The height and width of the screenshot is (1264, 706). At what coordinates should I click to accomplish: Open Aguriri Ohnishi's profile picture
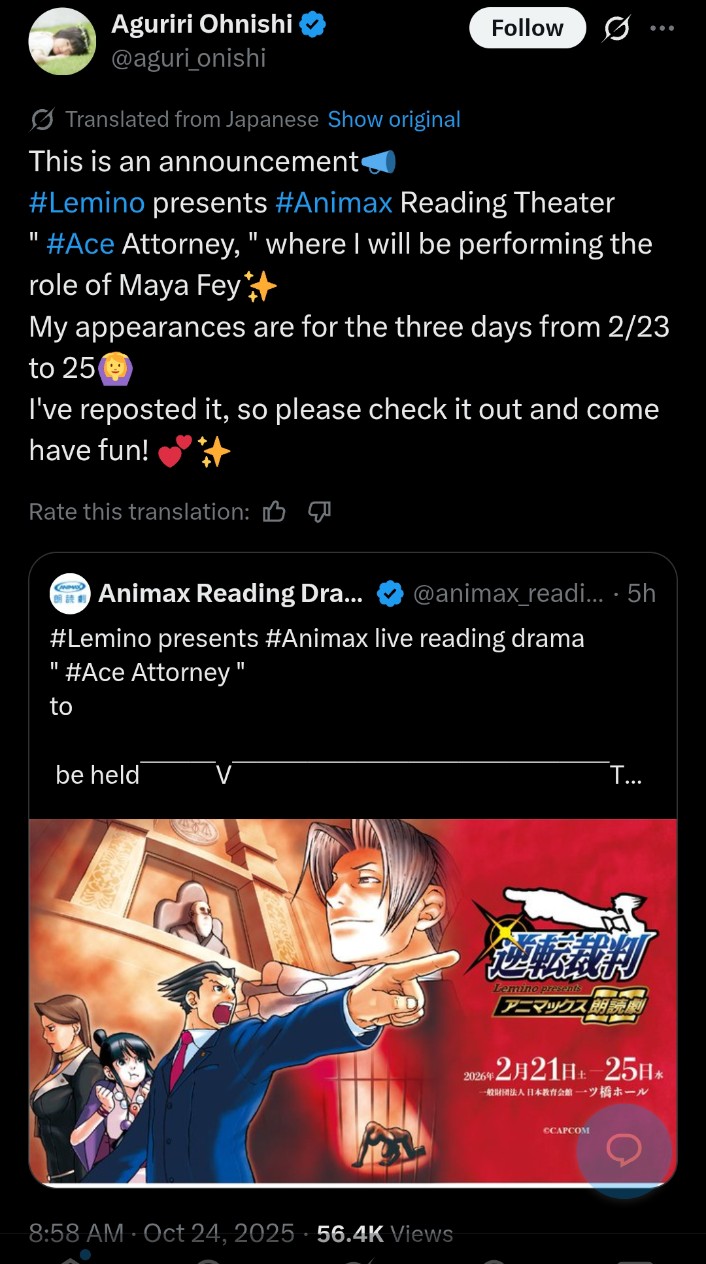[x=63, y=39]
